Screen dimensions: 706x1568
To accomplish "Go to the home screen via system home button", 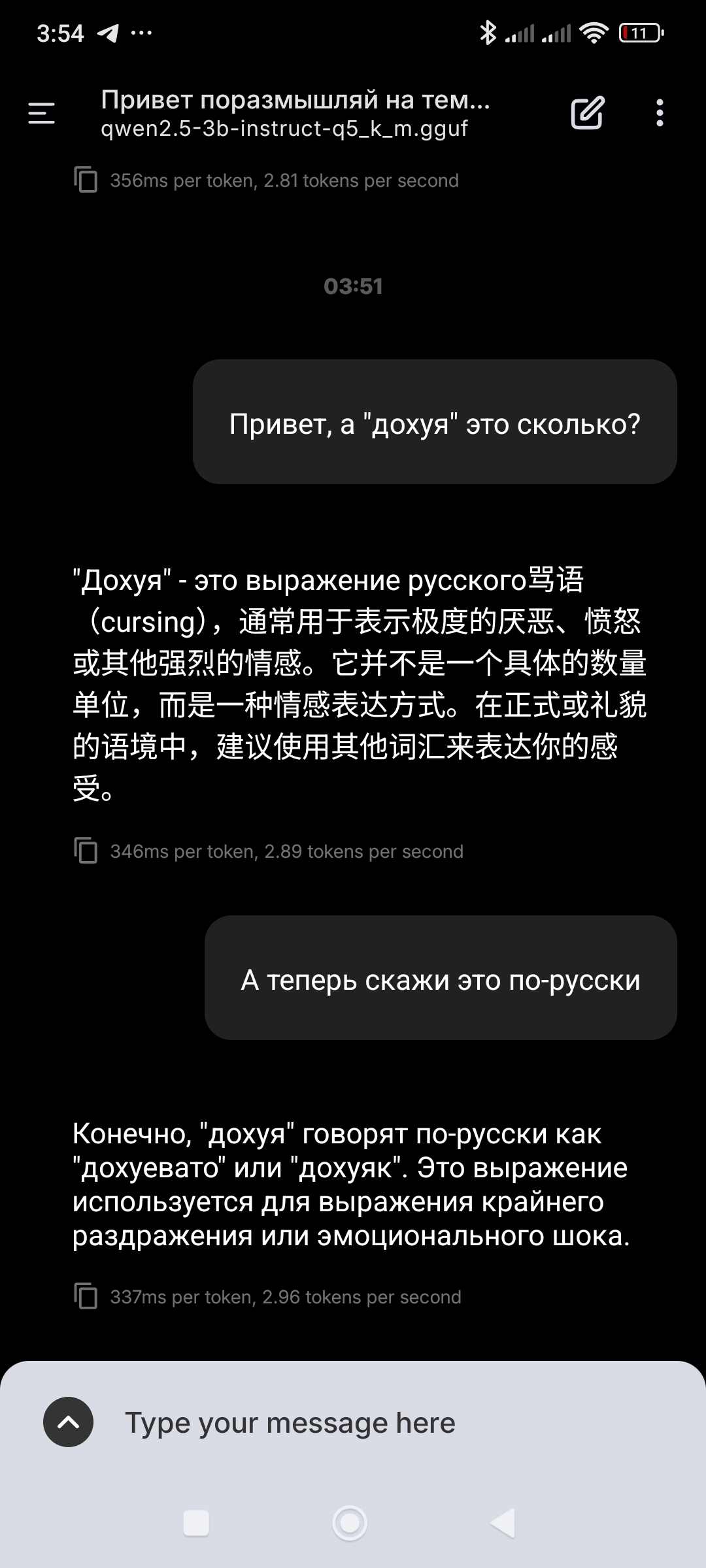I will (x=350, y=1523).
